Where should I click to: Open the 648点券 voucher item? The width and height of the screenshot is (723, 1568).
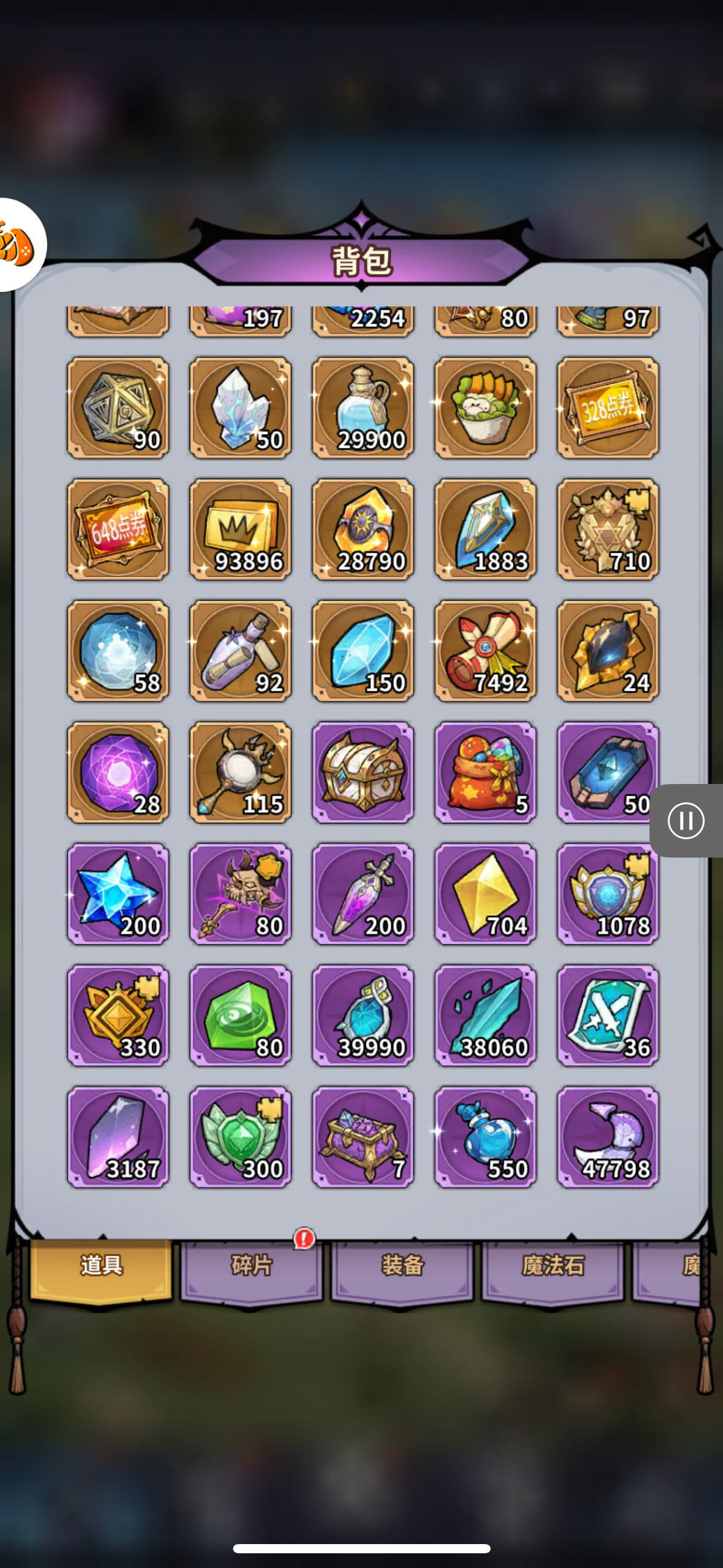118,529
